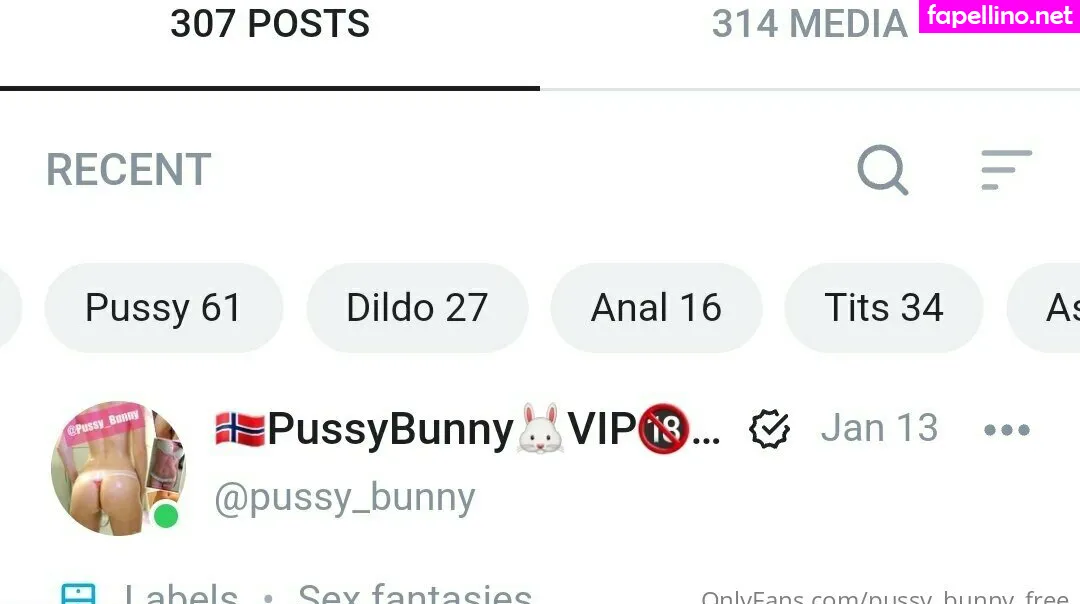Open the search magnifier icon
This screenshot has width=1080, height=604.
(882, 169)
